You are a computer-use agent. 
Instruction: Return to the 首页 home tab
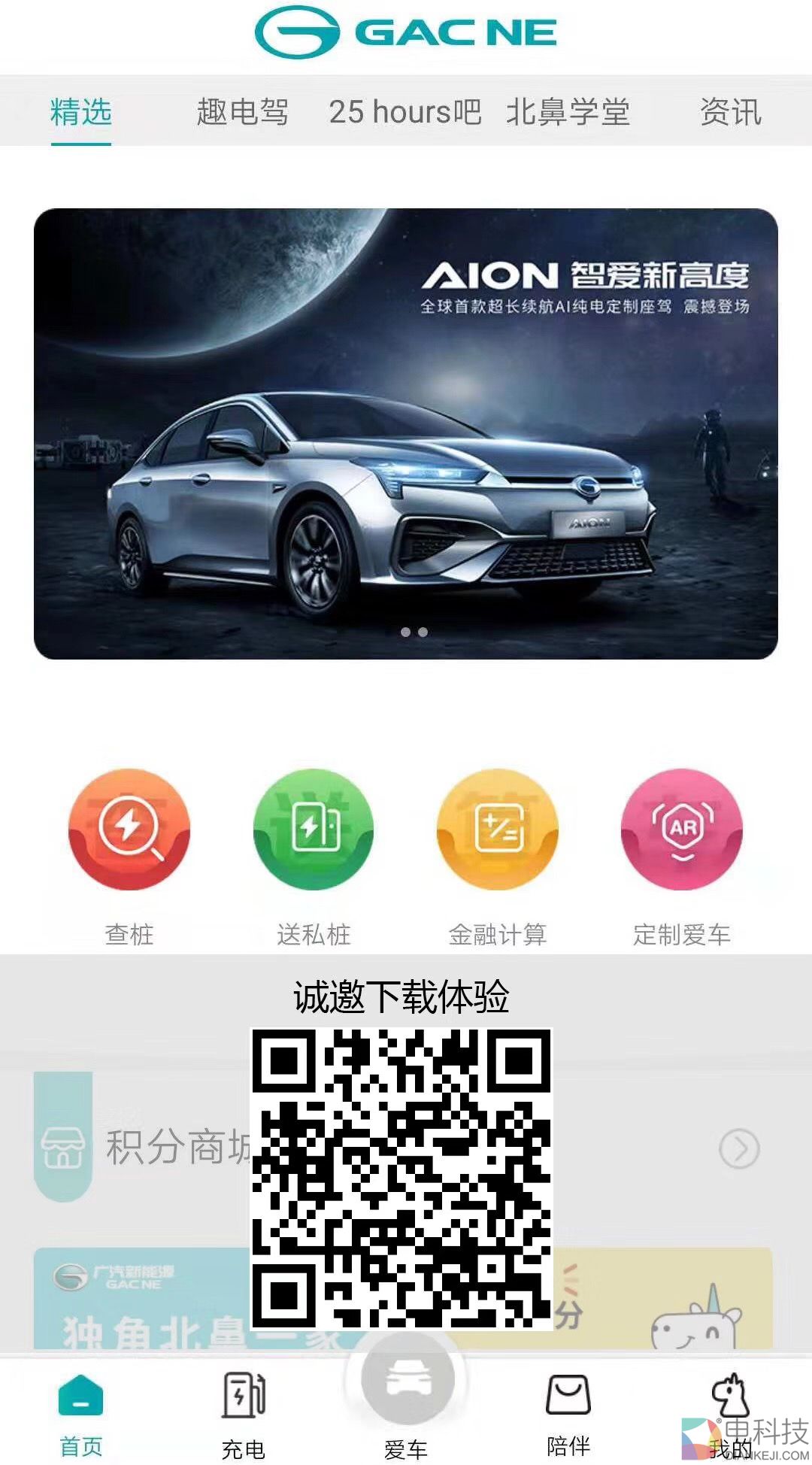point(81,1414)
